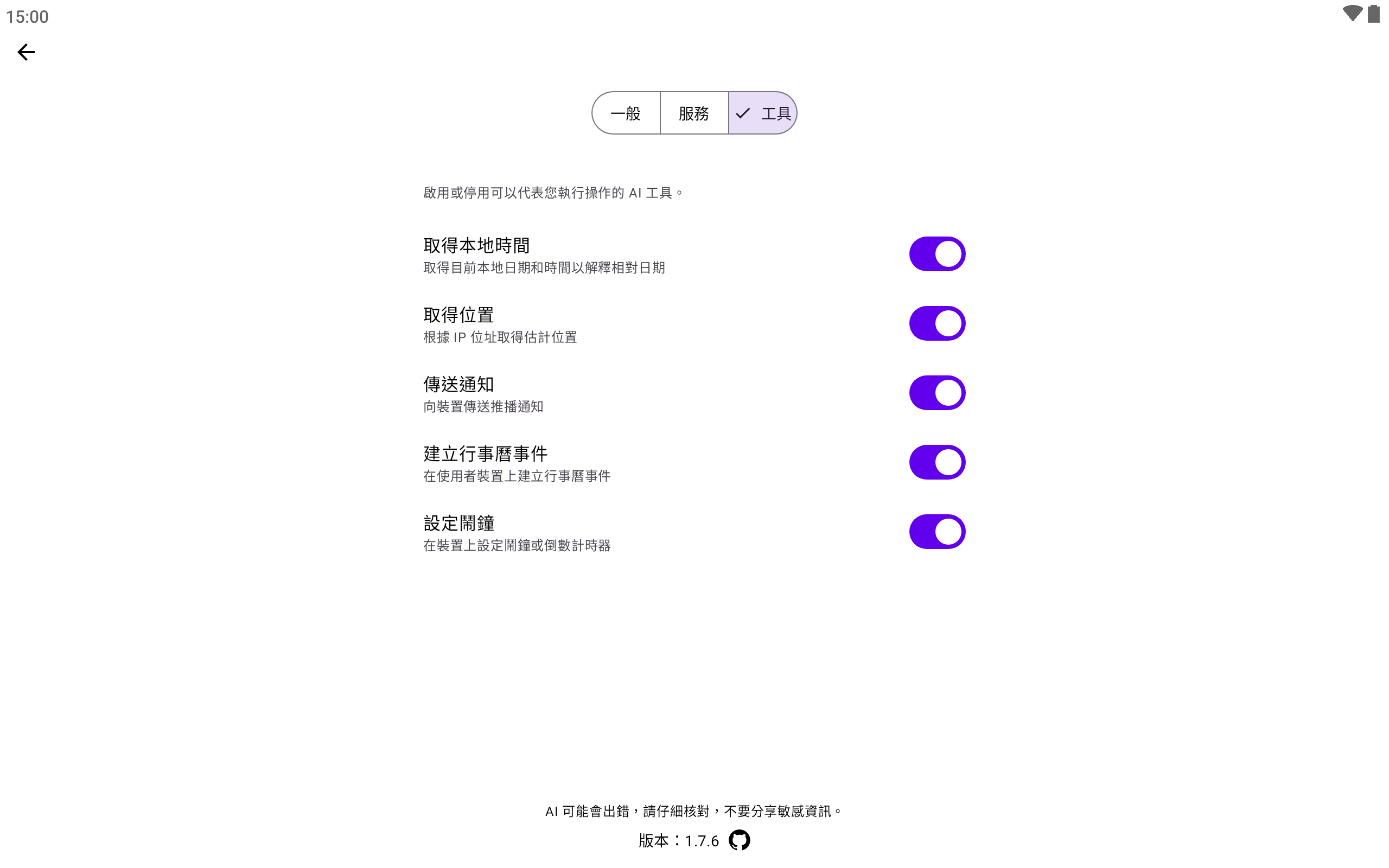Switch to the 一般 tab
The image size is (1389, 868).
(626, 113)
